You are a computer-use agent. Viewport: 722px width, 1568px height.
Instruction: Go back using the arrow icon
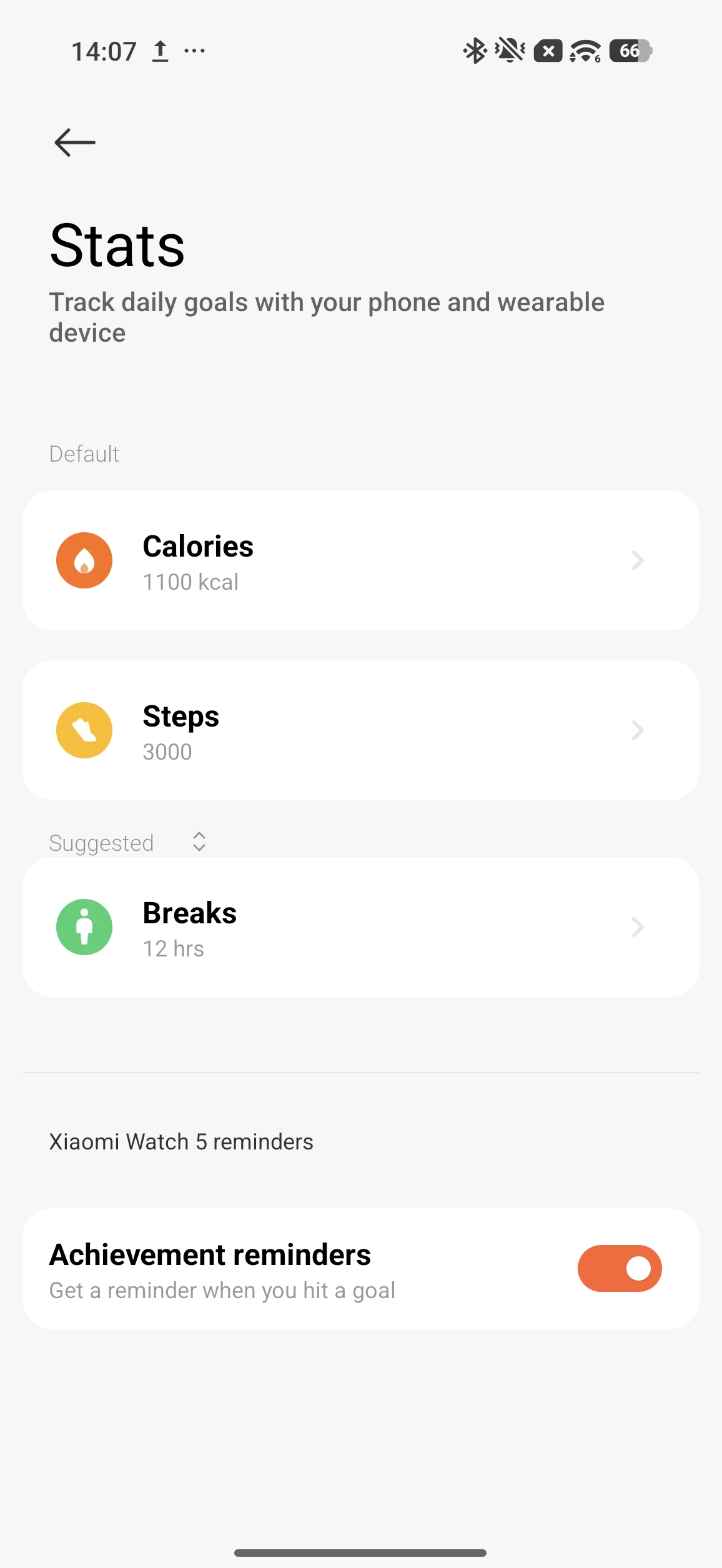point(75,142)
